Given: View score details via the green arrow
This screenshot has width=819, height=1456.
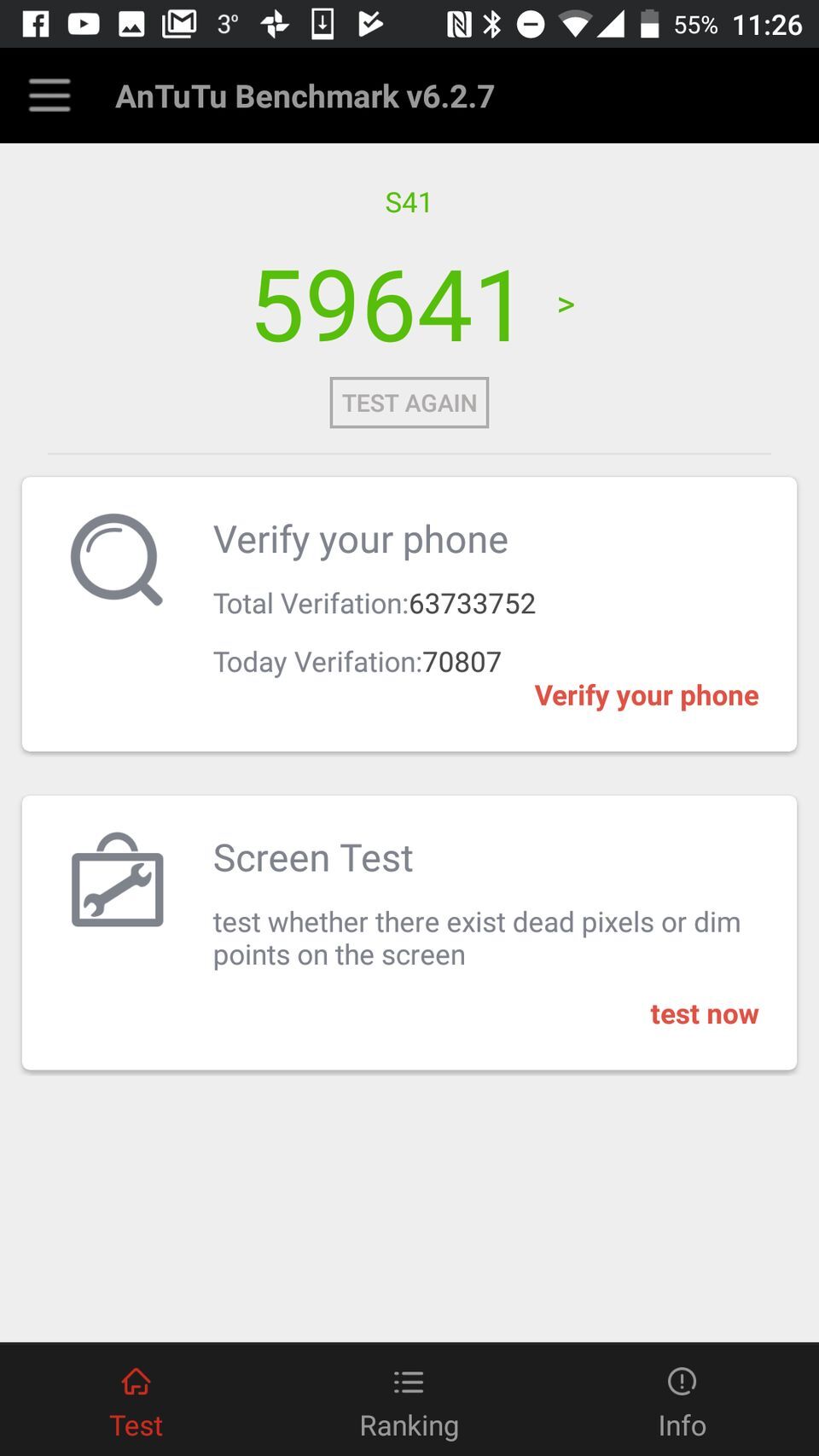Looking at the screenshot, I should click(566, 305).
